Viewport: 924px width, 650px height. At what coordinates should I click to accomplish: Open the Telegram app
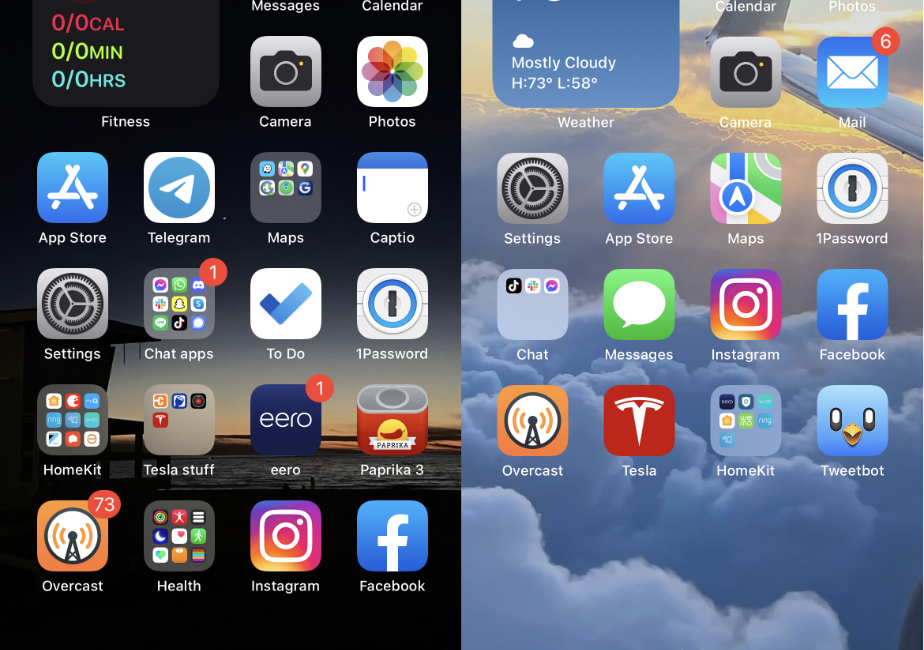(179, 188)
